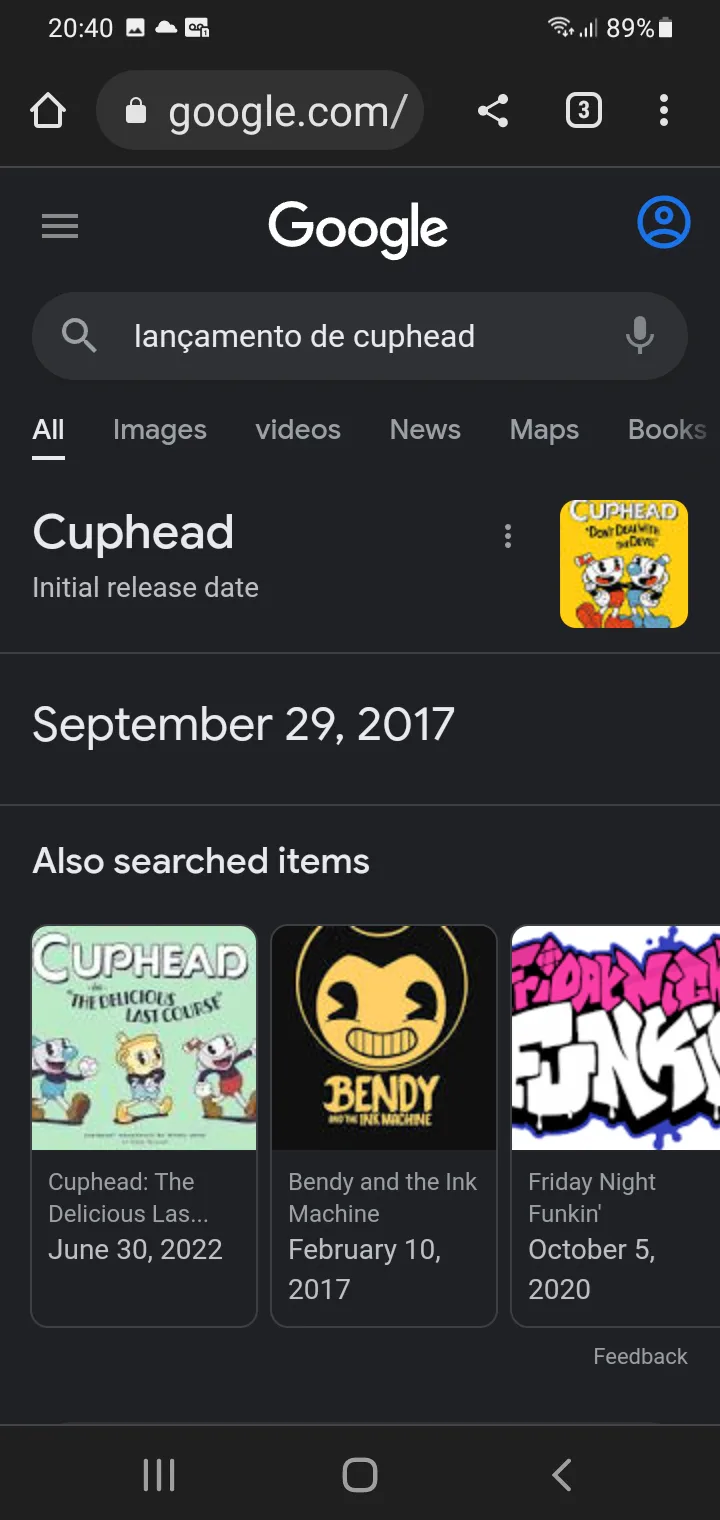The image size is (720, 1520).
Task: Share this page
Action: [x=493, y=111]
